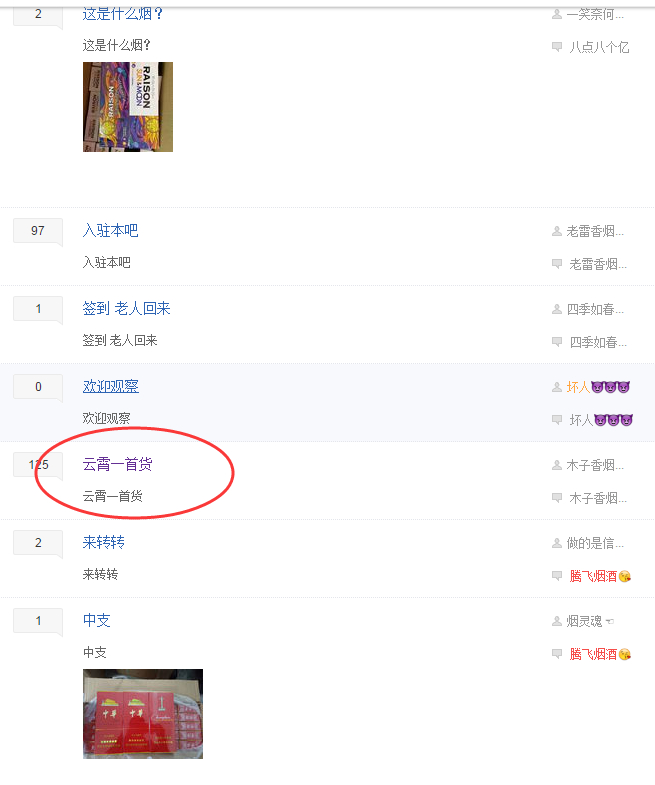Open last replier 八点八个亿
This screenshot has width=655, height=785.
tap(599, 48)
